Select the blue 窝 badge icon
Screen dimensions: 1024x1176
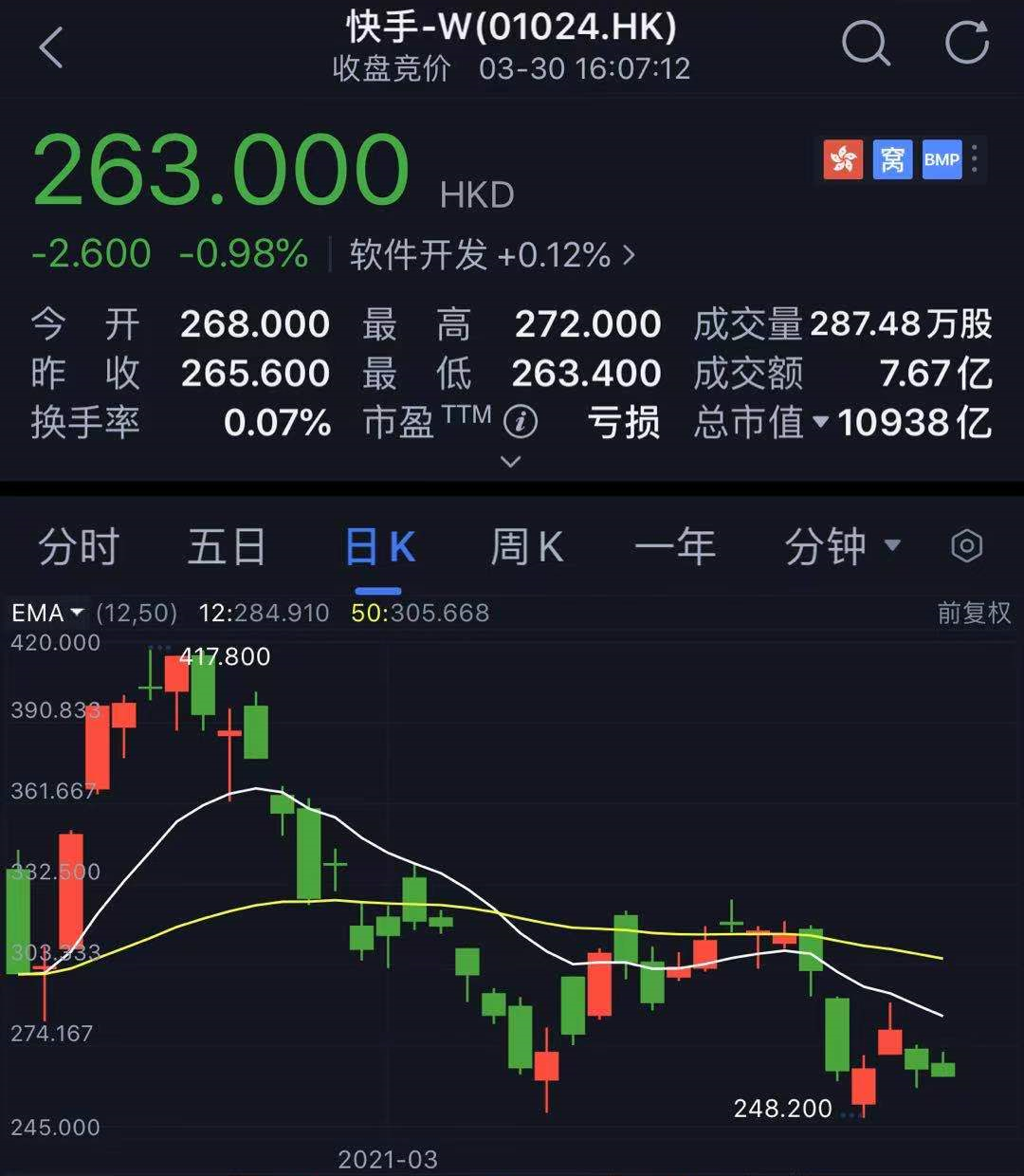(891, 159)
